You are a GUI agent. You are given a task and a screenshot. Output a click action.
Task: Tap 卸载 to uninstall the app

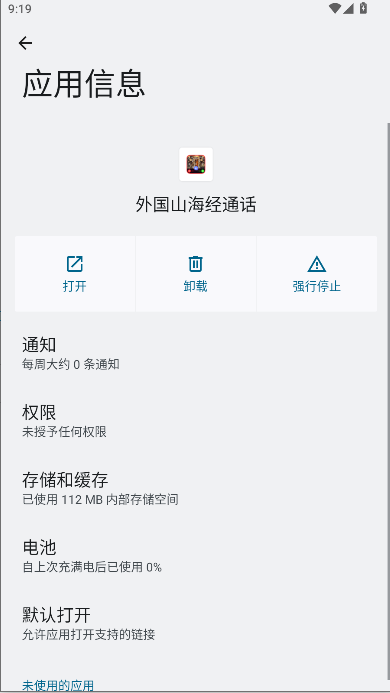195,274
